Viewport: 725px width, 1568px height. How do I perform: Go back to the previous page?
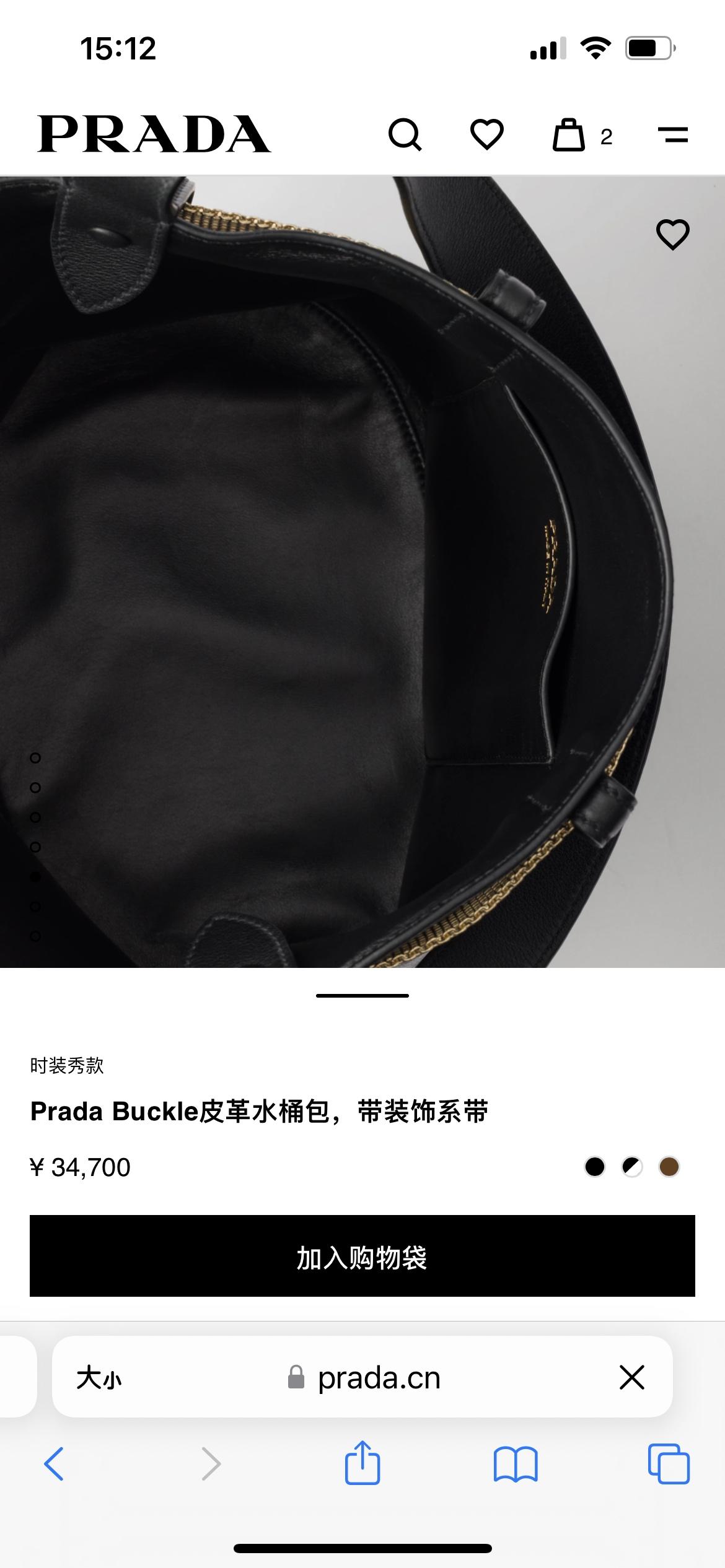(54, 1464)
